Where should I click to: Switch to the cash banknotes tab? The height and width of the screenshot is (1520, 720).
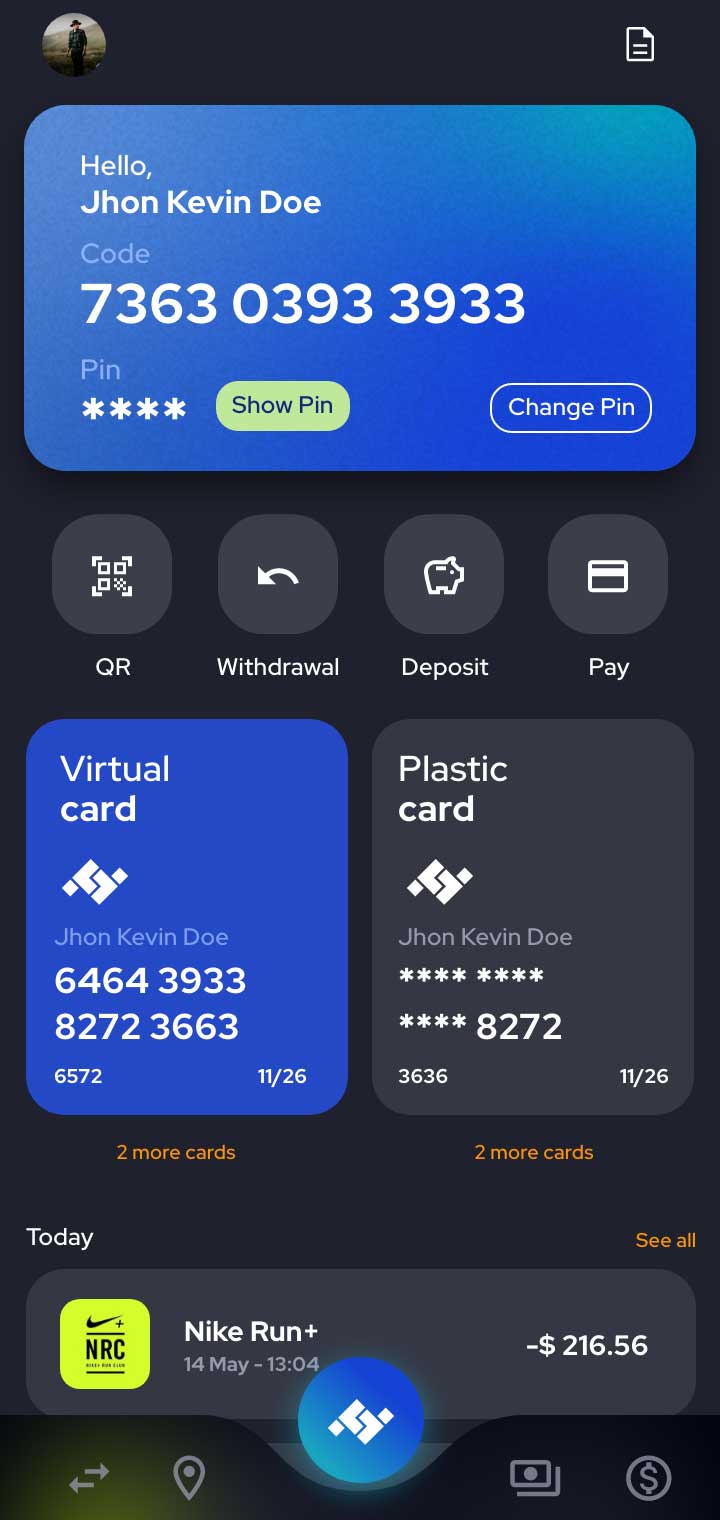click(535, 1477)
